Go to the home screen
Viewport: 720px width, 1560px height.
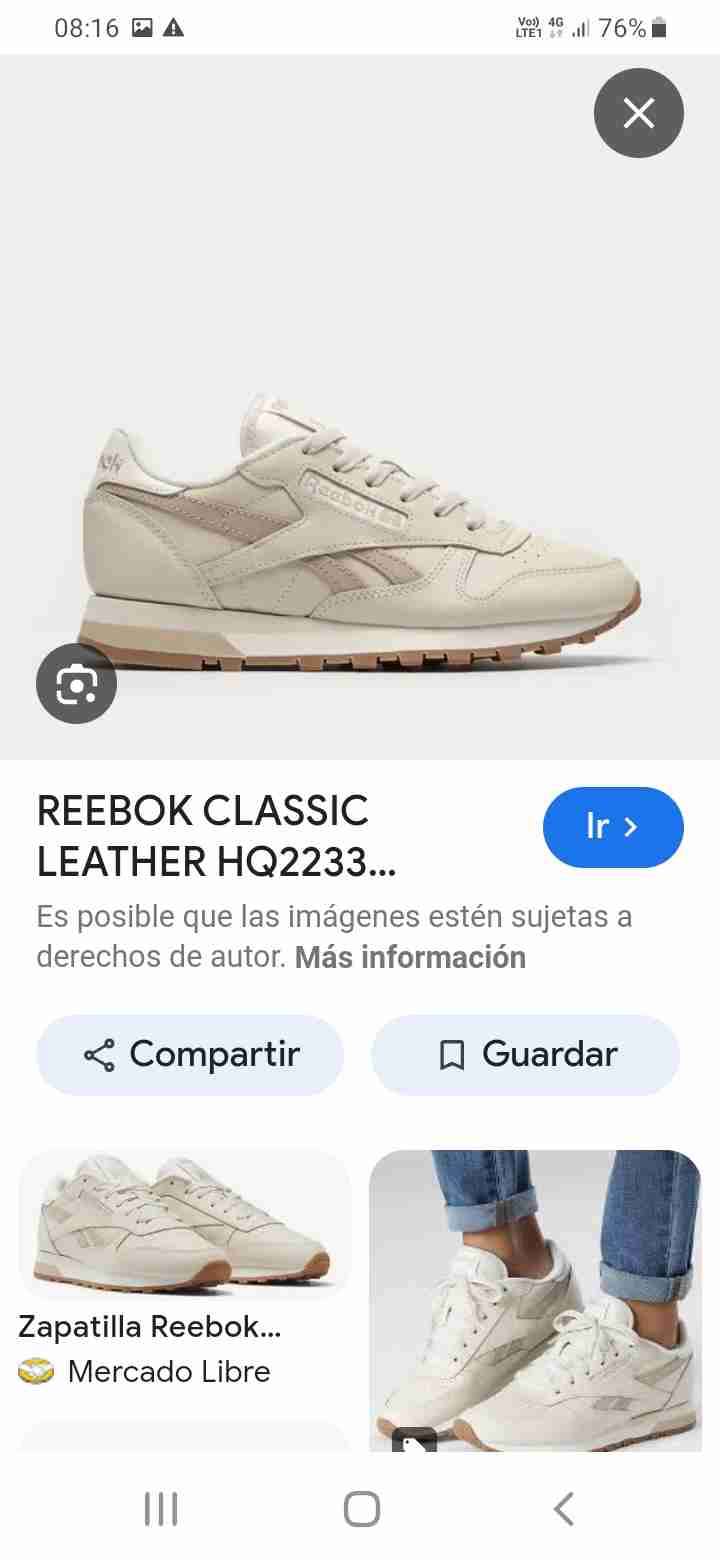point(361,1508)
